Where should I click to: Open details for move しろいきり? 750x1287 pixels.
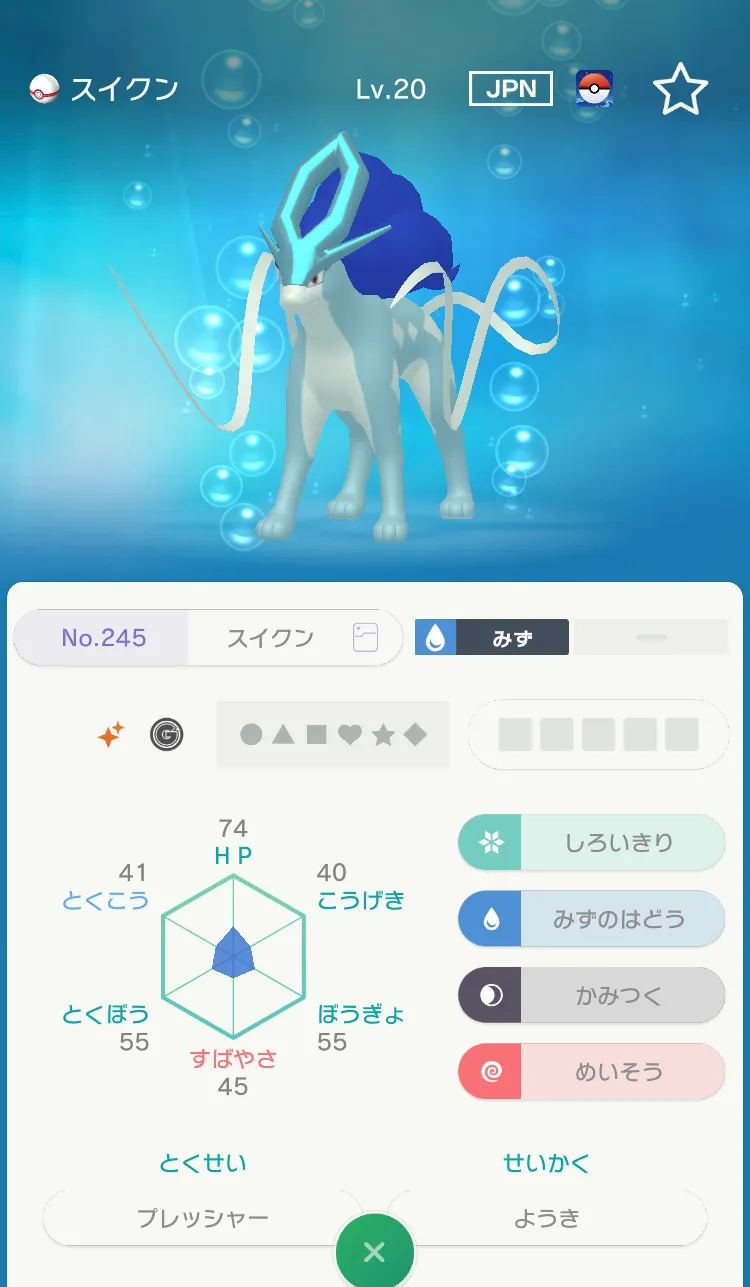[x=591, y=842]
